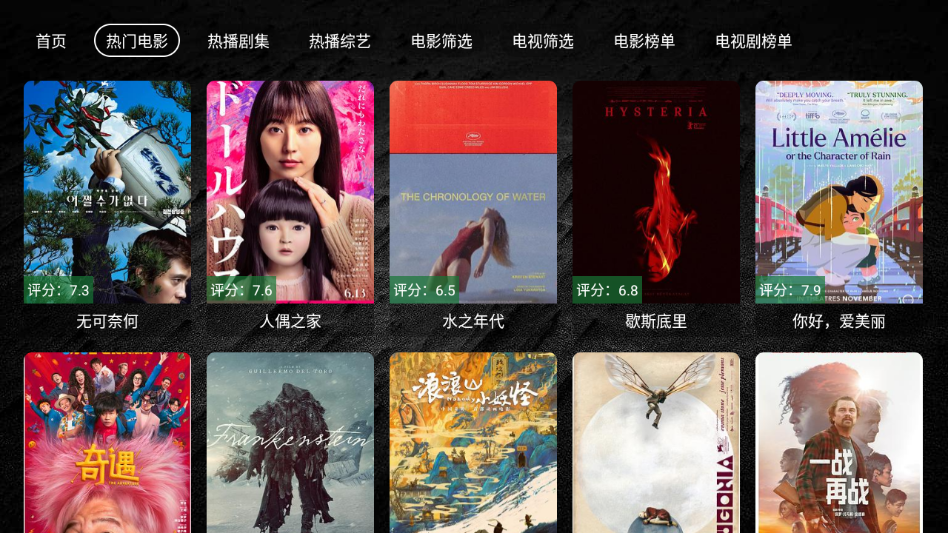Go to the 电影筛选 tab
Image resolution: width=948 pixels, height=533 pixels.
pos(441,41)
